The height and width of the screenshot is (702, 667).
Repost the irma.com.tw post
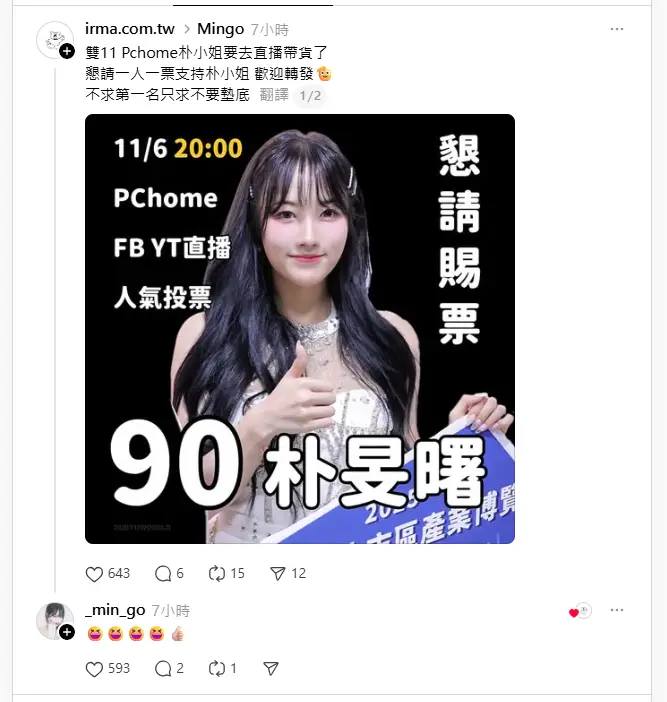click(216, 573)
